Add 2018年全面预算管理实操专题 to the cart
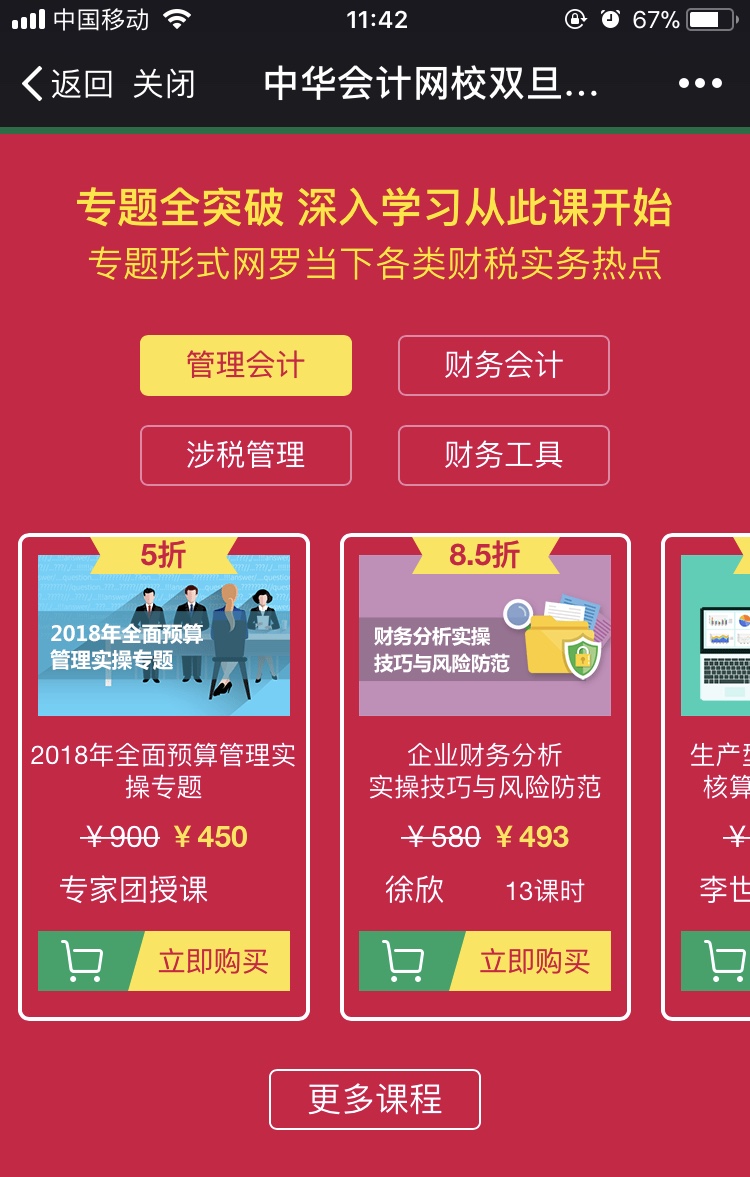 pos(83,961)
